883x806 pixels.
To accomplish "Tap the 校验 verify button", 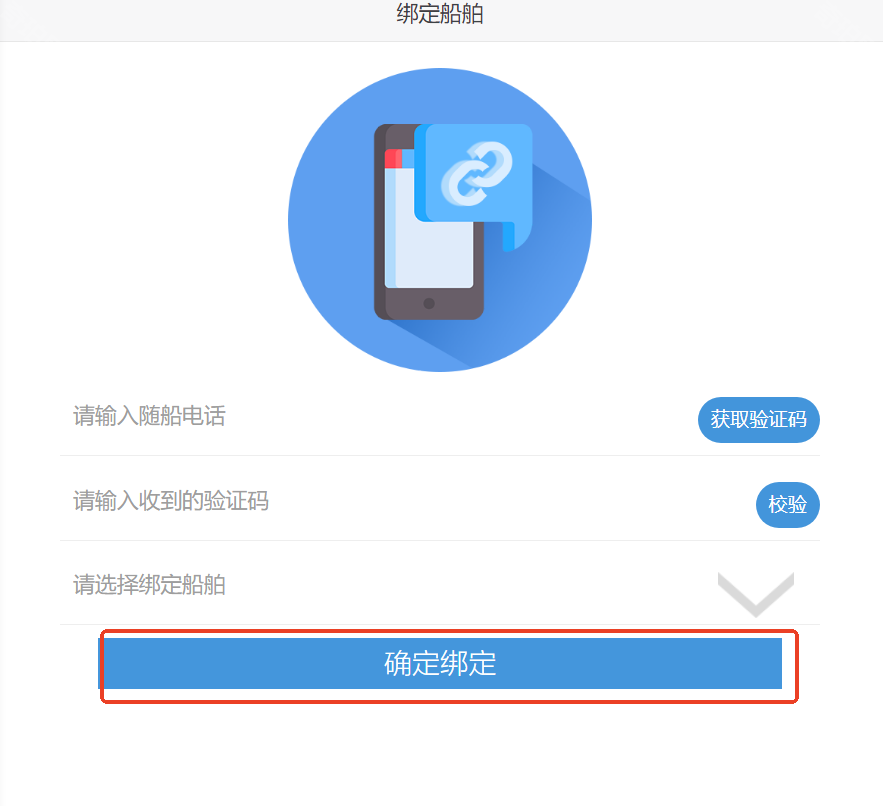I will (x=787, y=505).
